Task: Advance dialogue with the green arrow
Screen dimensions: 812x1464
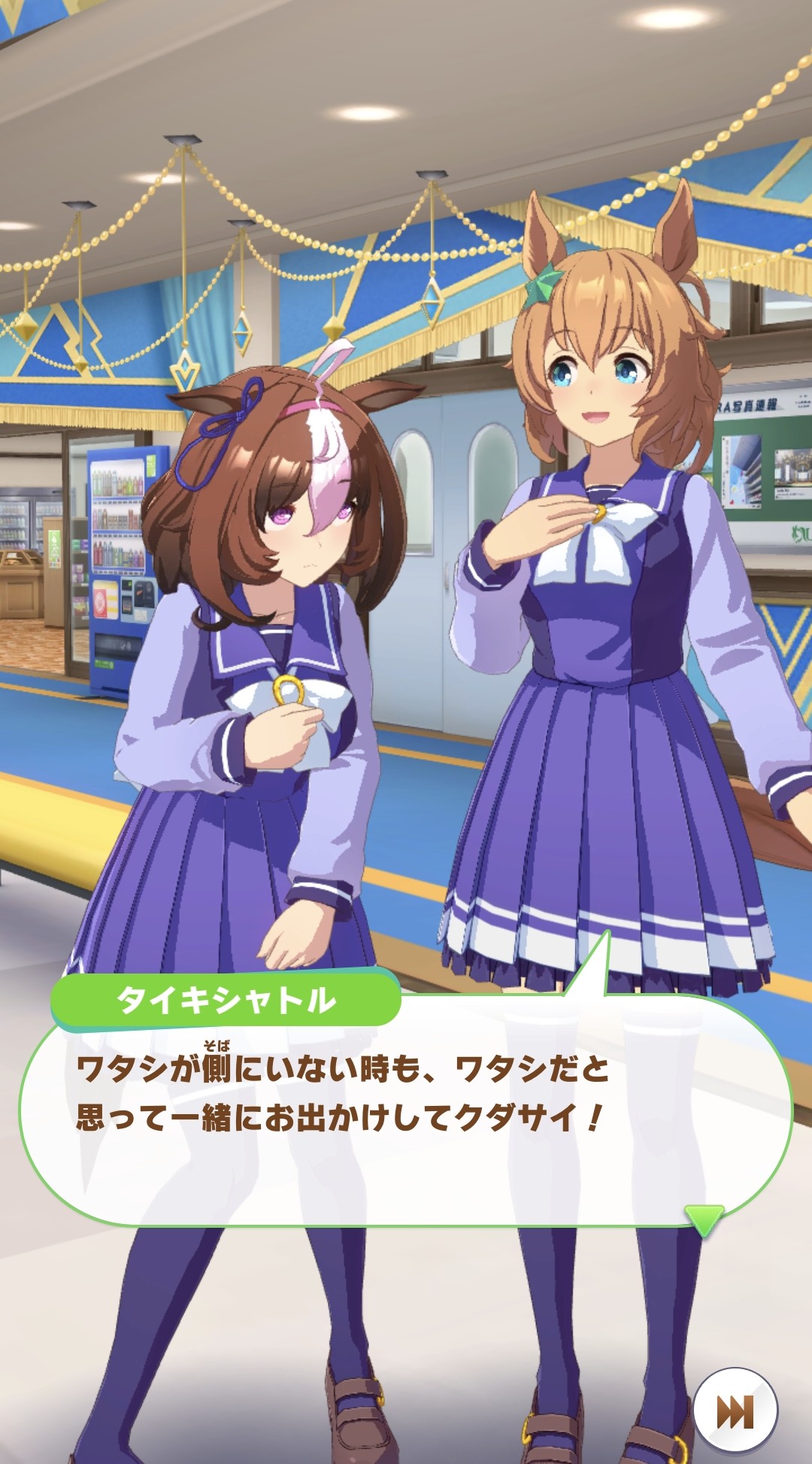Action: 703,1219
